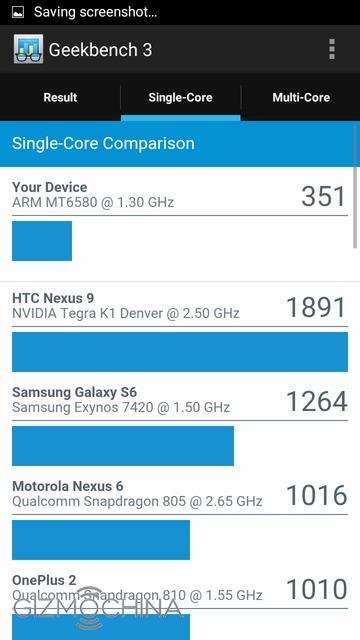Select the Single-Core tab
Image resolution: width=360 pixels, height=640 pixels.
click(x=180, y=98)
